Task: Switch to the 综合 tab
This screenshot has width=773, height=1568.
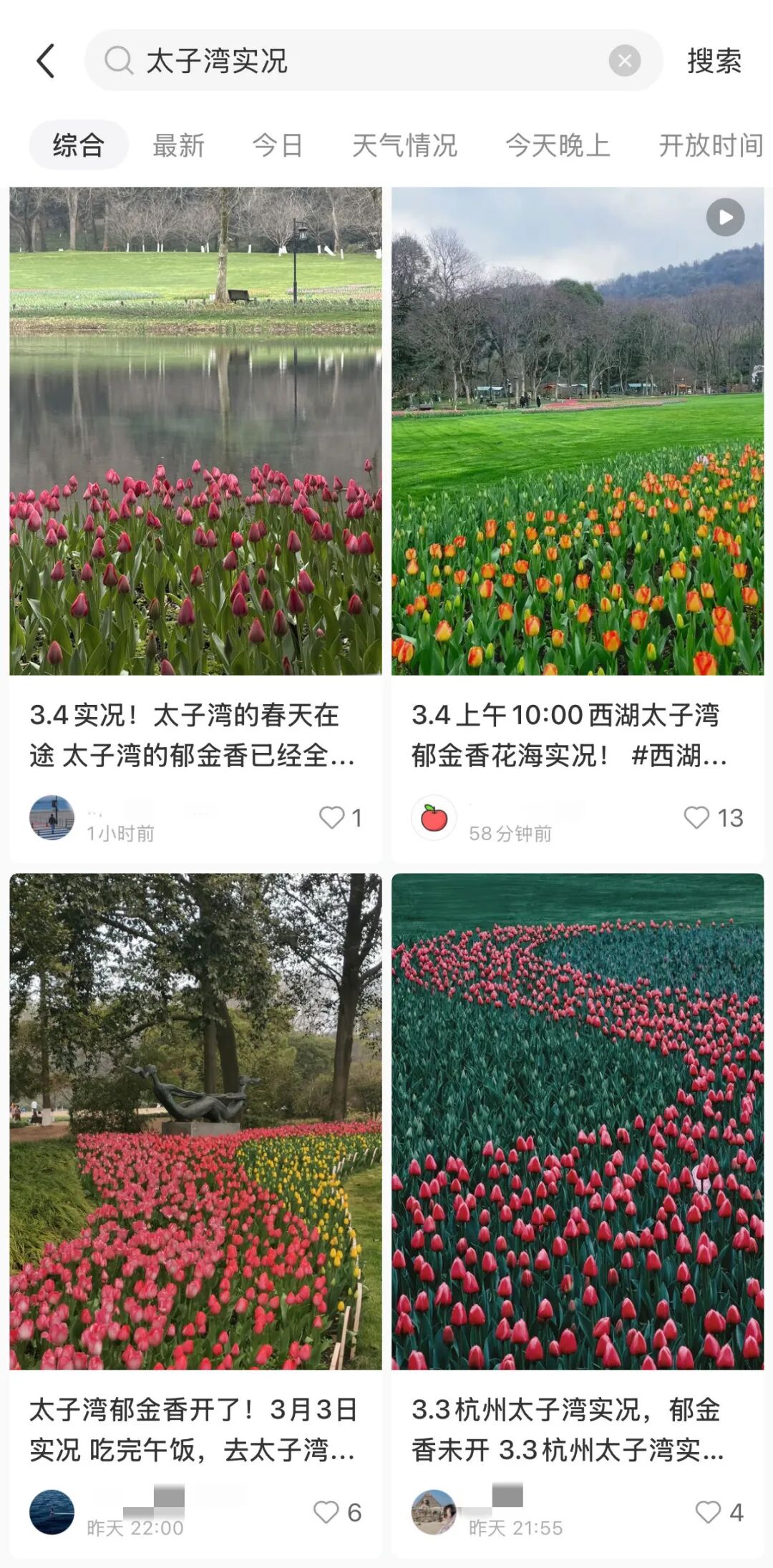Action: coord(79,145)
